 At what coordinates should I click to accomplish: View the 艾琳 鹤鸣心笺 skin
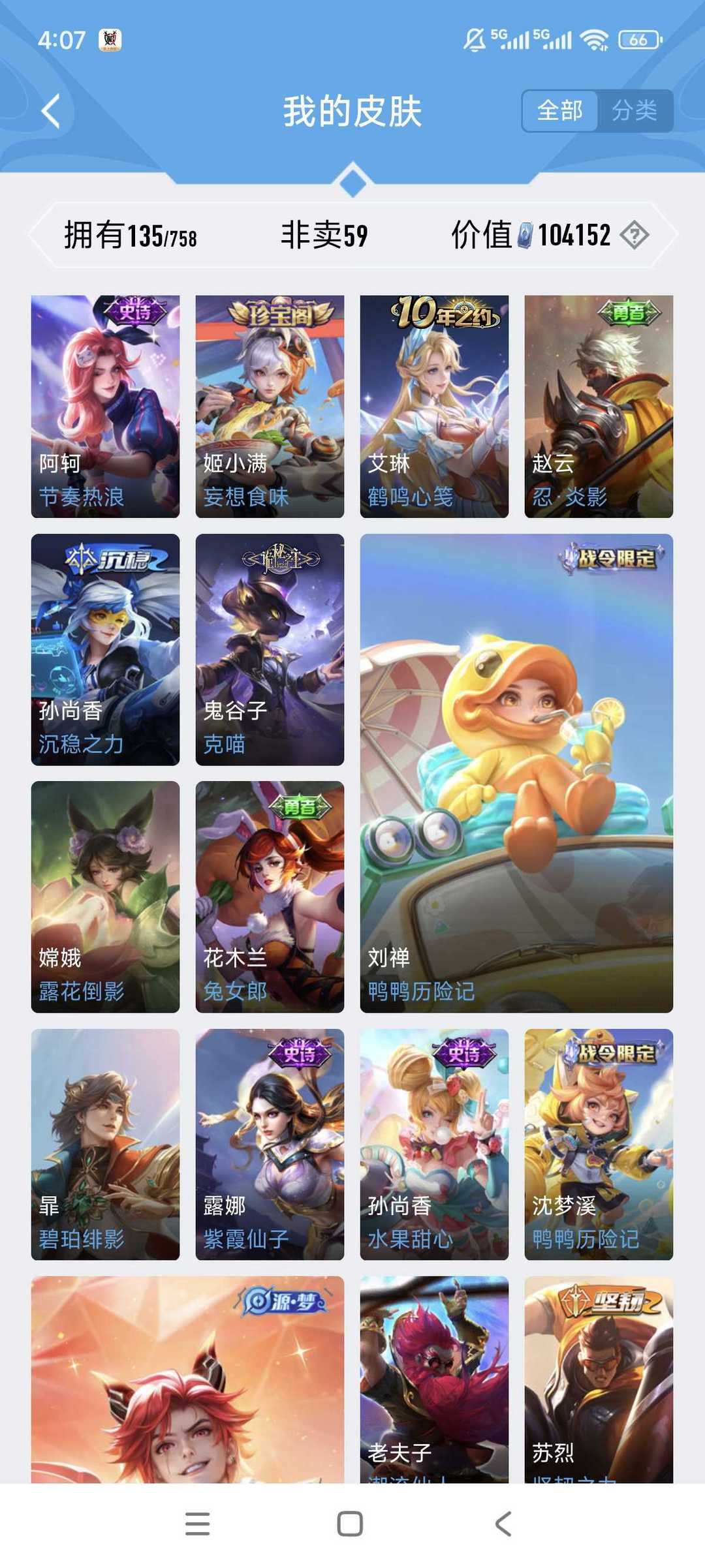434,407
